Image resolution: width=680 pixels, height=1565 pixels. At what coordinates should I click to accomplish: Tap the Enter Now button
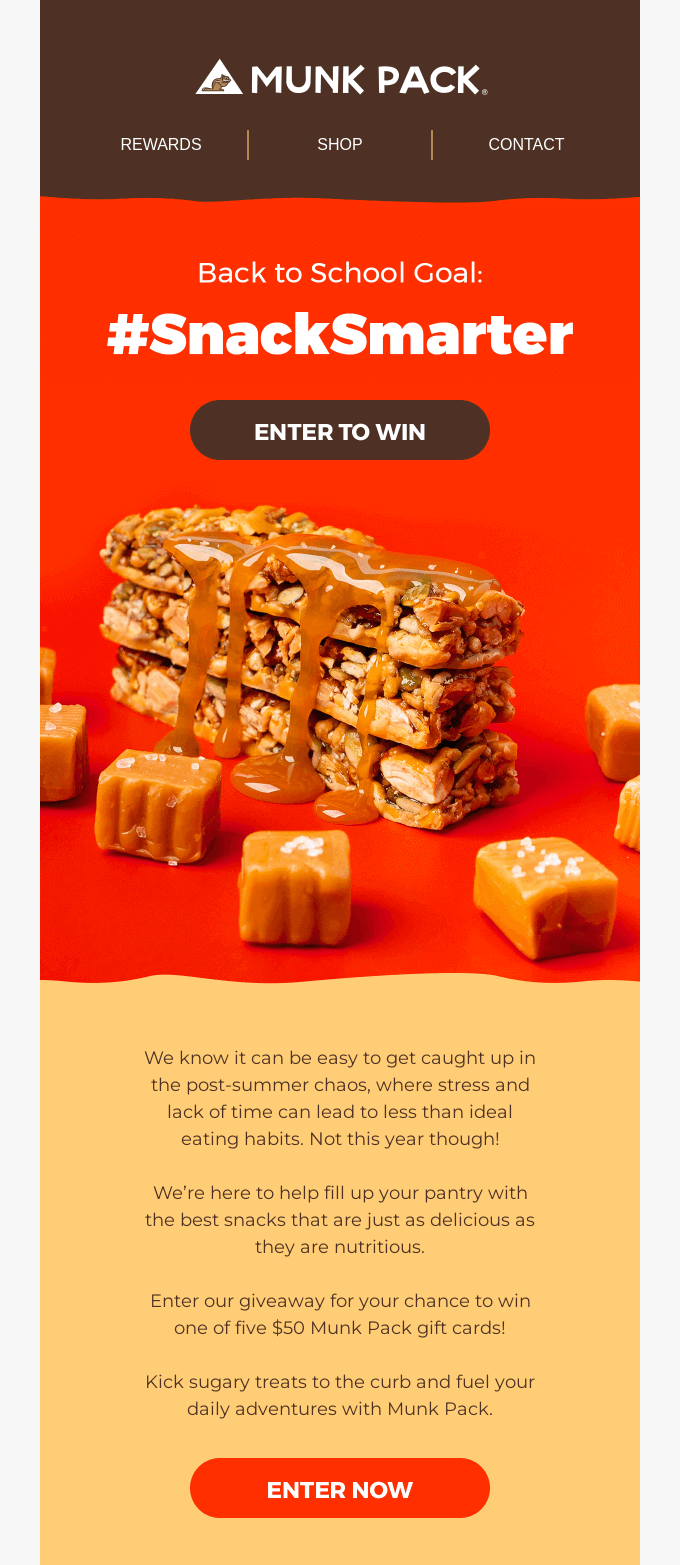pos(340,1488)
